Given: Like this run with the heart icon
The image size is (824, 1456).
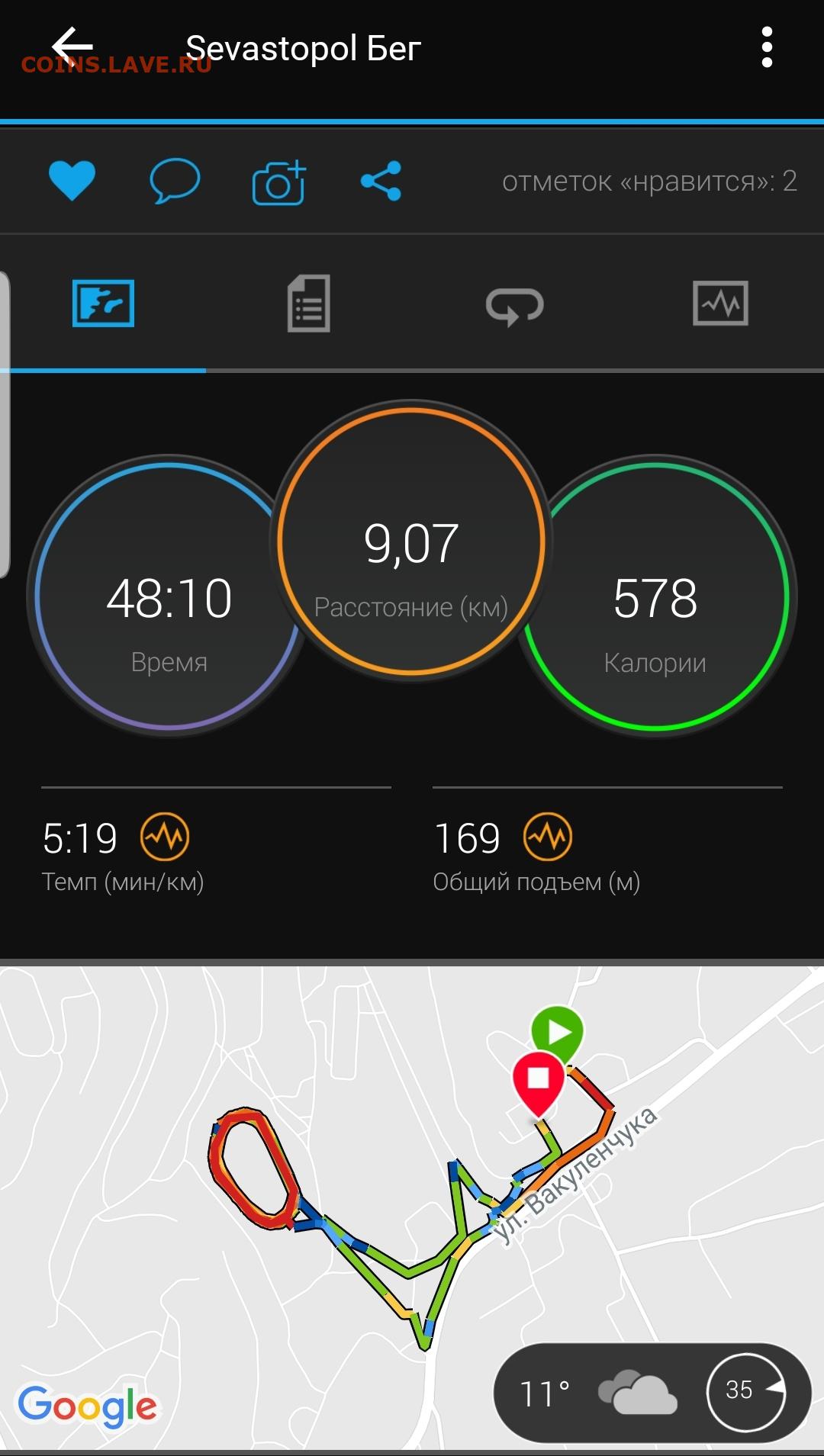Looking at the screenshot, I should (x=72, y=181).
